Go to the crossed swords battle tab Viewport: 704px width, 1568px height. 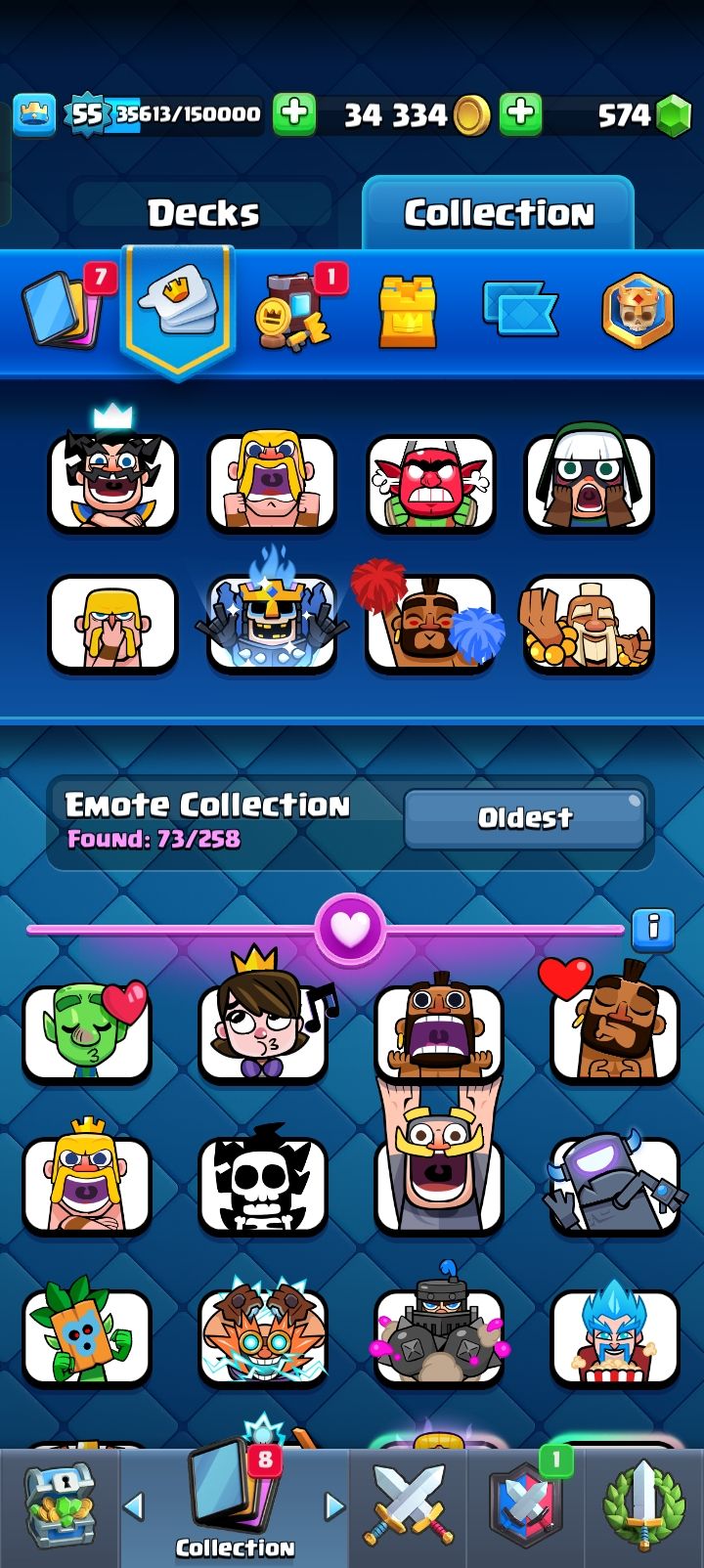click(x=409, y=1507)
